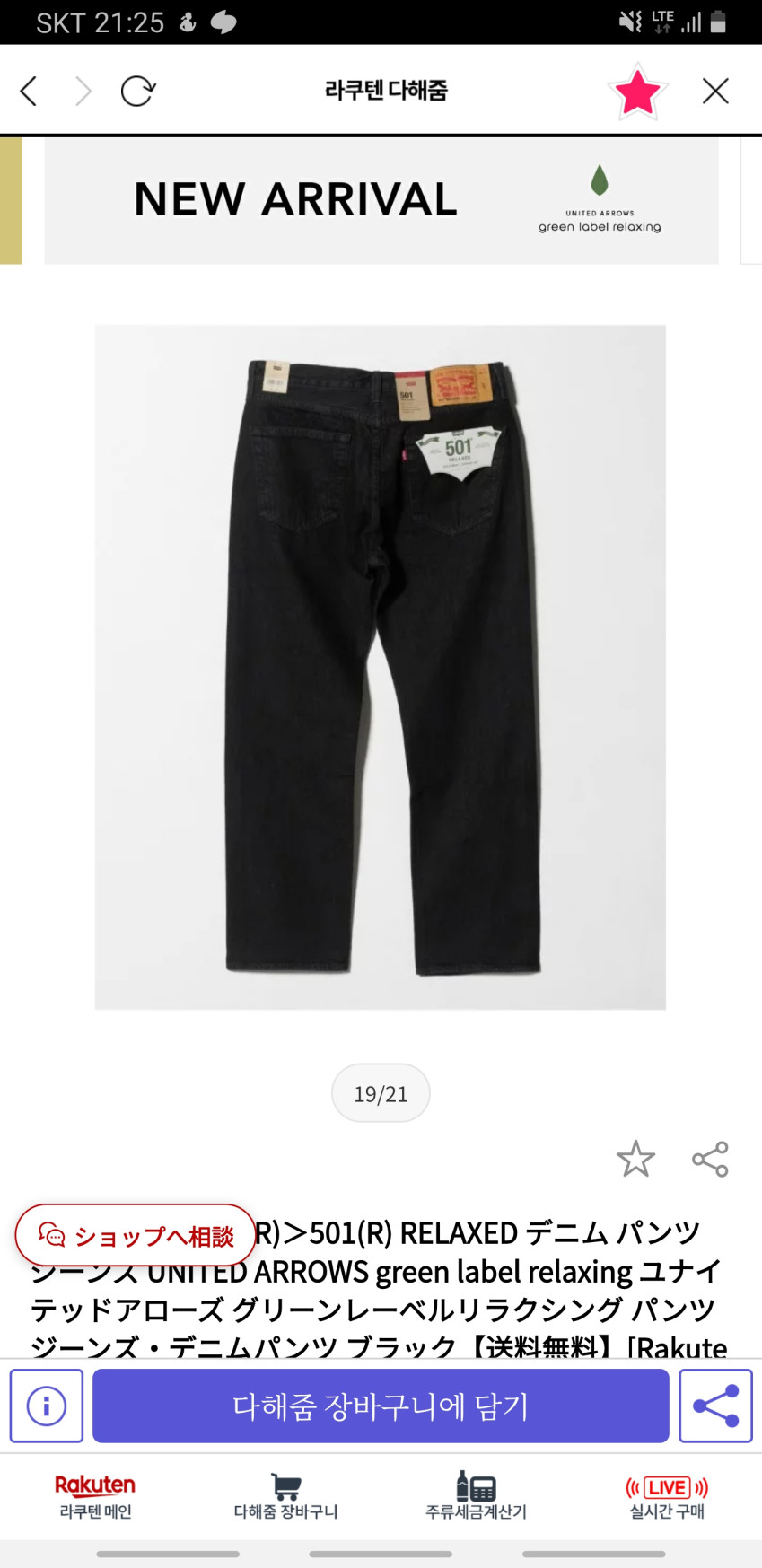Screen dimensions: 762x1568
Task: Switch to 실시간 구매 LIVE tab
Action: pyautogui.click(x=667, y=1497)
